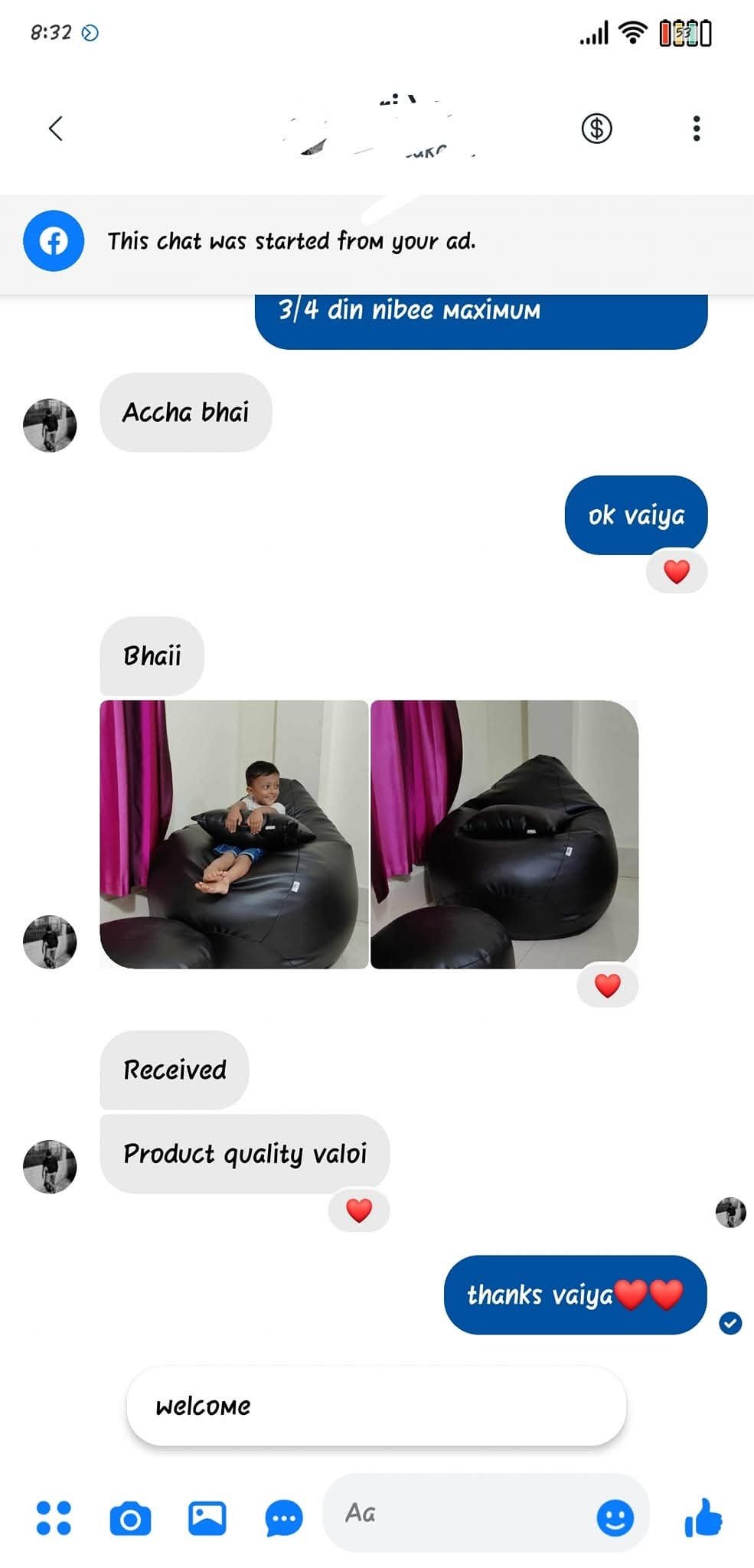Open sender's avatar next to 'Accha bhai'
The image size is (754, 1568).
(x=50, y=425)
